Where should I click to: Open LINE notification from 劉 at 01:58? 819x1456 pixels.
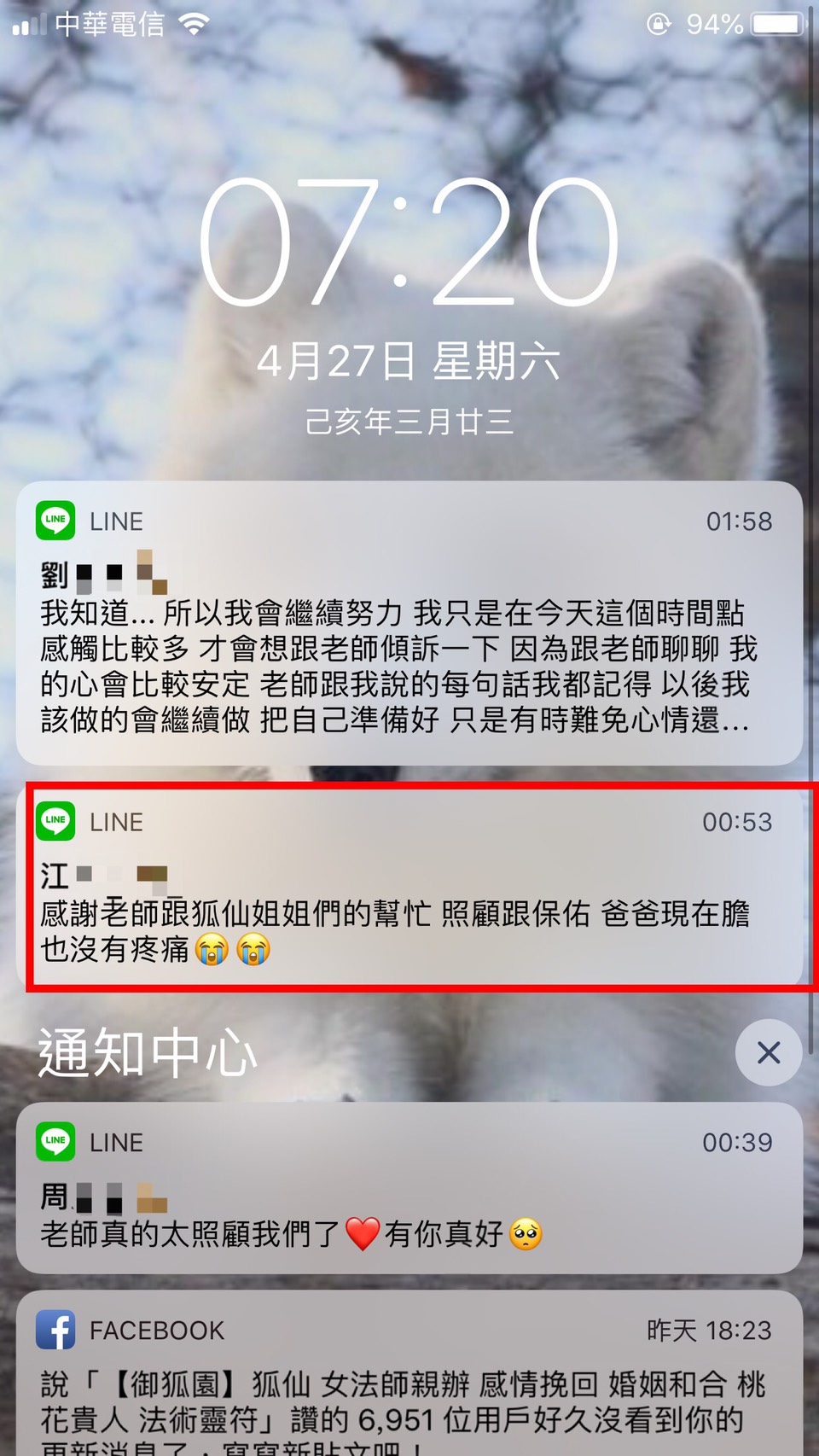point(409,623)
